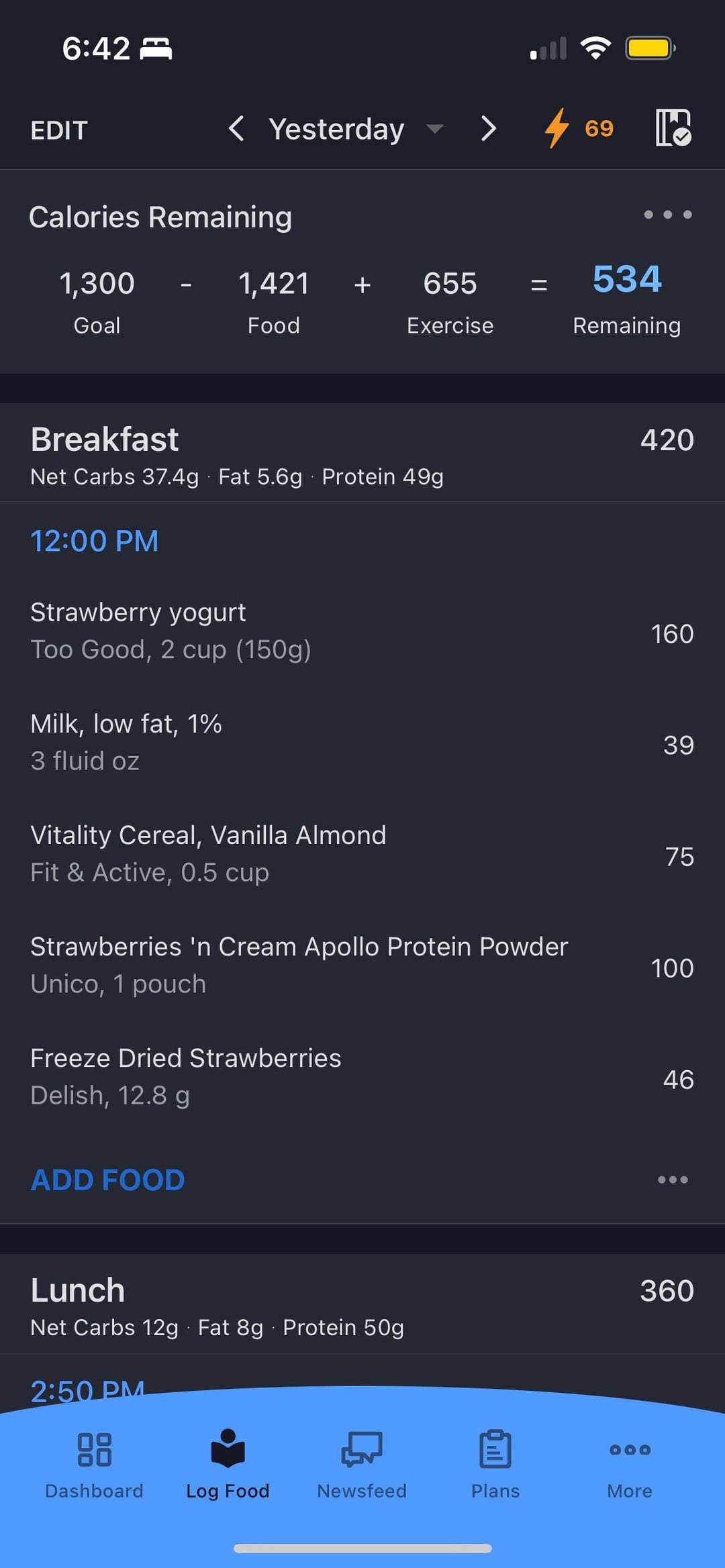
Task: Open Calories Remaining options menu
Action: click(668, 215)
